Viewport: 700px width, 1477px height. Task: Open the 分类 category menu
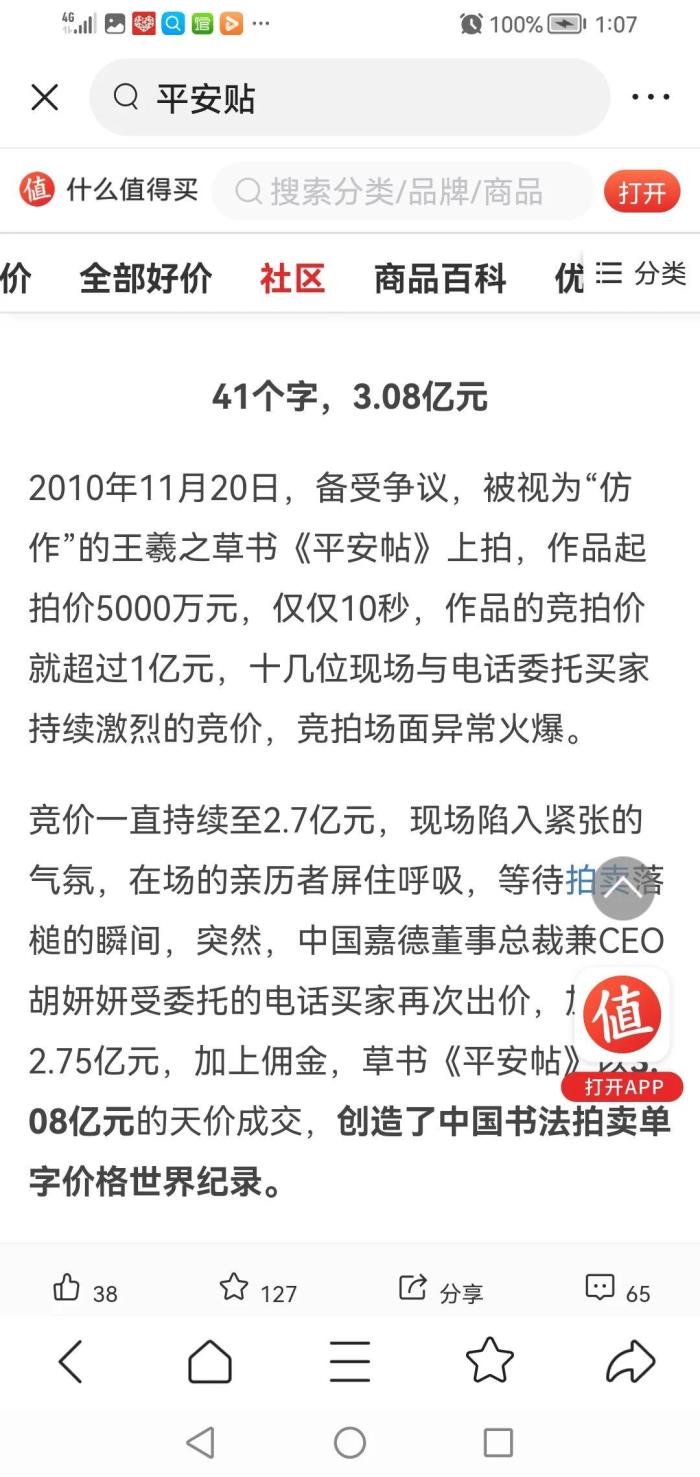tap(642, 274)
